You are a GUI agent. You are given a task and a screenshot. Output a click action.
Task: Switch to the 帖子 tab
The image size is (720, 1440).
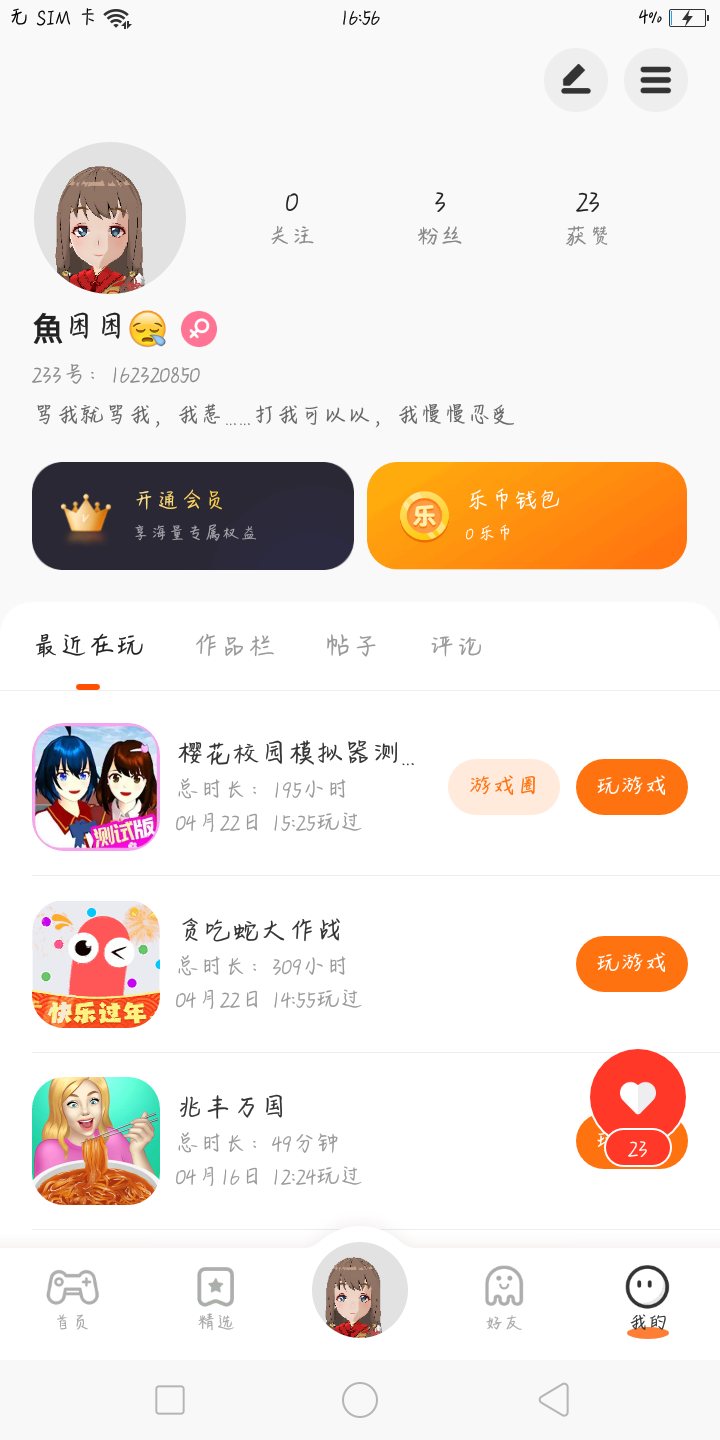(x=351, y=646)
